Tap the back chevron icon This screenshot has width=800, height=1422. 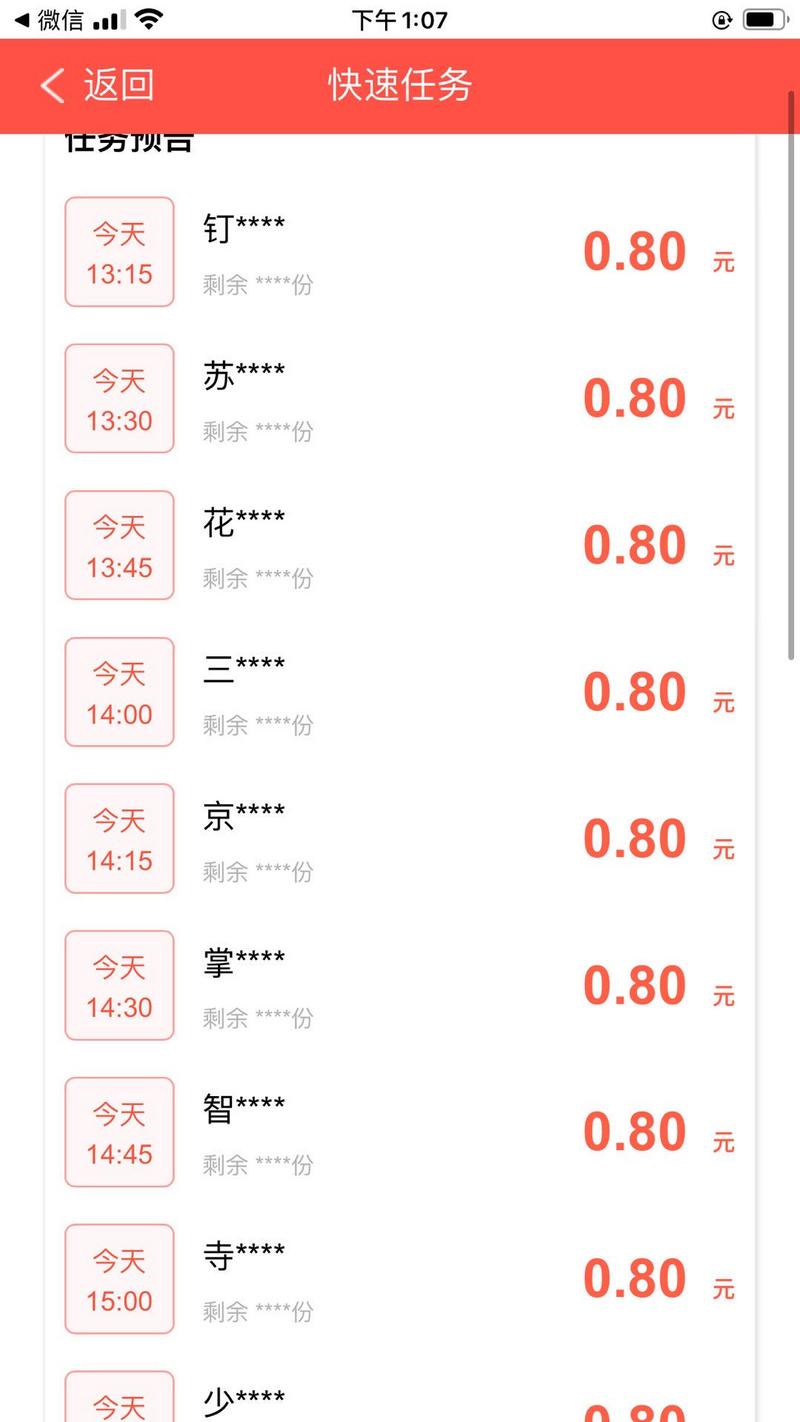coord(50,85)
